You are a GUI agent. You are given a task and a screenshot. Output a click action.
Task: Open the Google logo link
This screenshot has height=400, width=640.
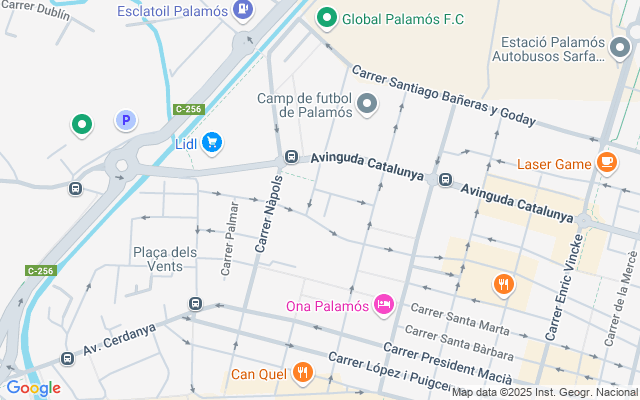[33, 388]
